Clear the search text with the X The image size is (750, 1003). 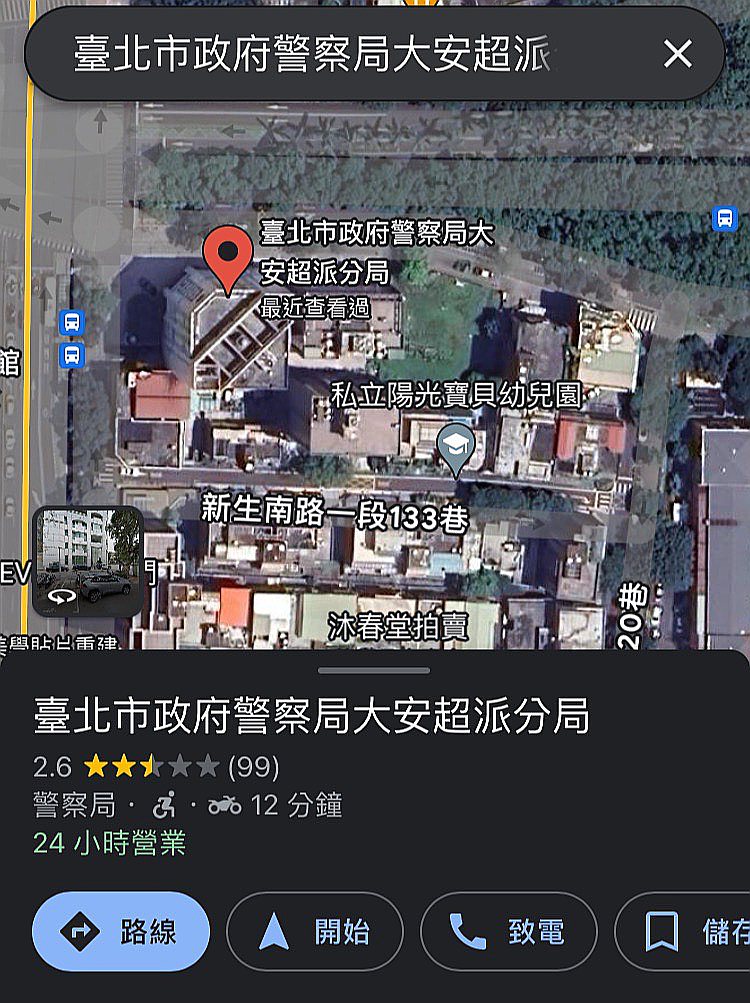coord(677,54)
